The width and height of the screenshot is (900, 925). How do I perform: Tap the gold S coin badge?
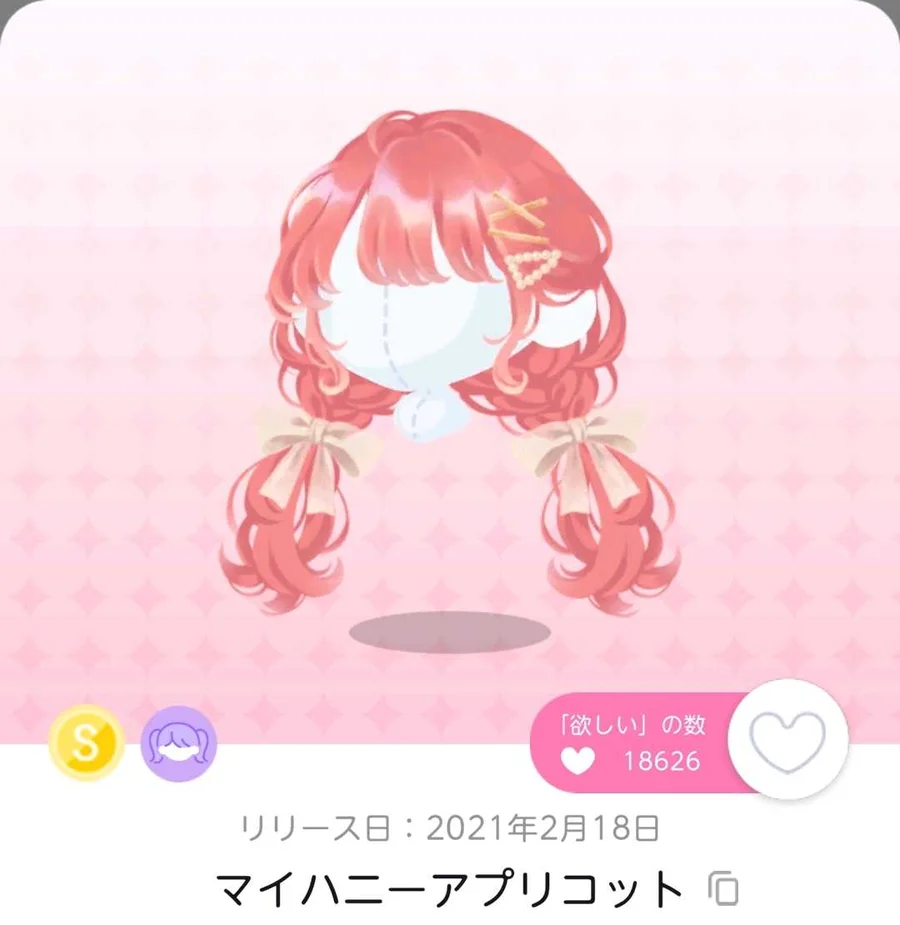87,746
